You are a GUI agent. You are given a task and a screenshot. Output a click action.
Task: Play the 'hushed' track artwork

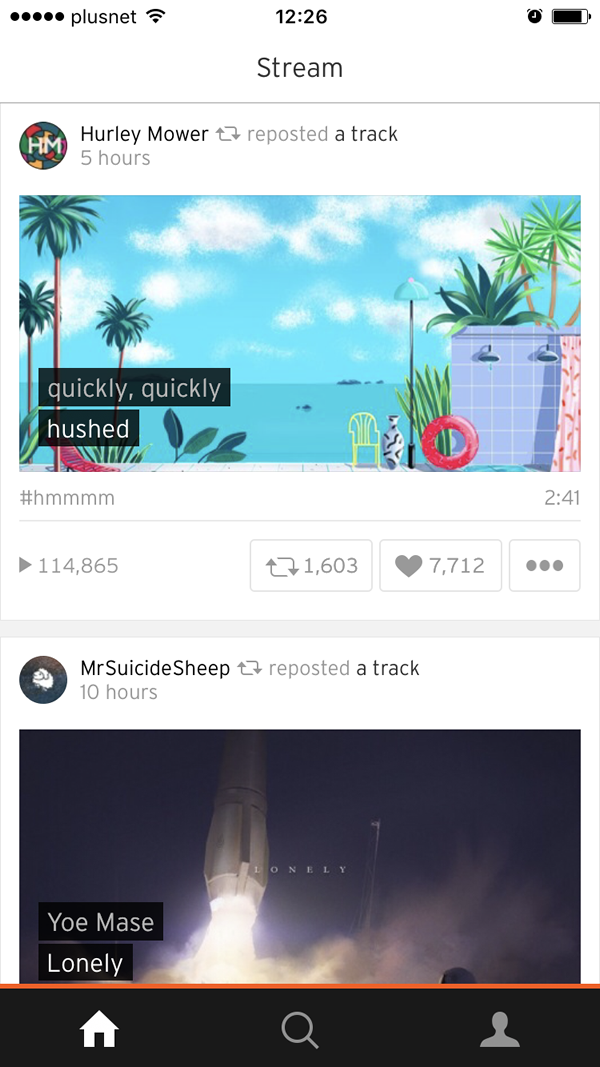(300, 333)
